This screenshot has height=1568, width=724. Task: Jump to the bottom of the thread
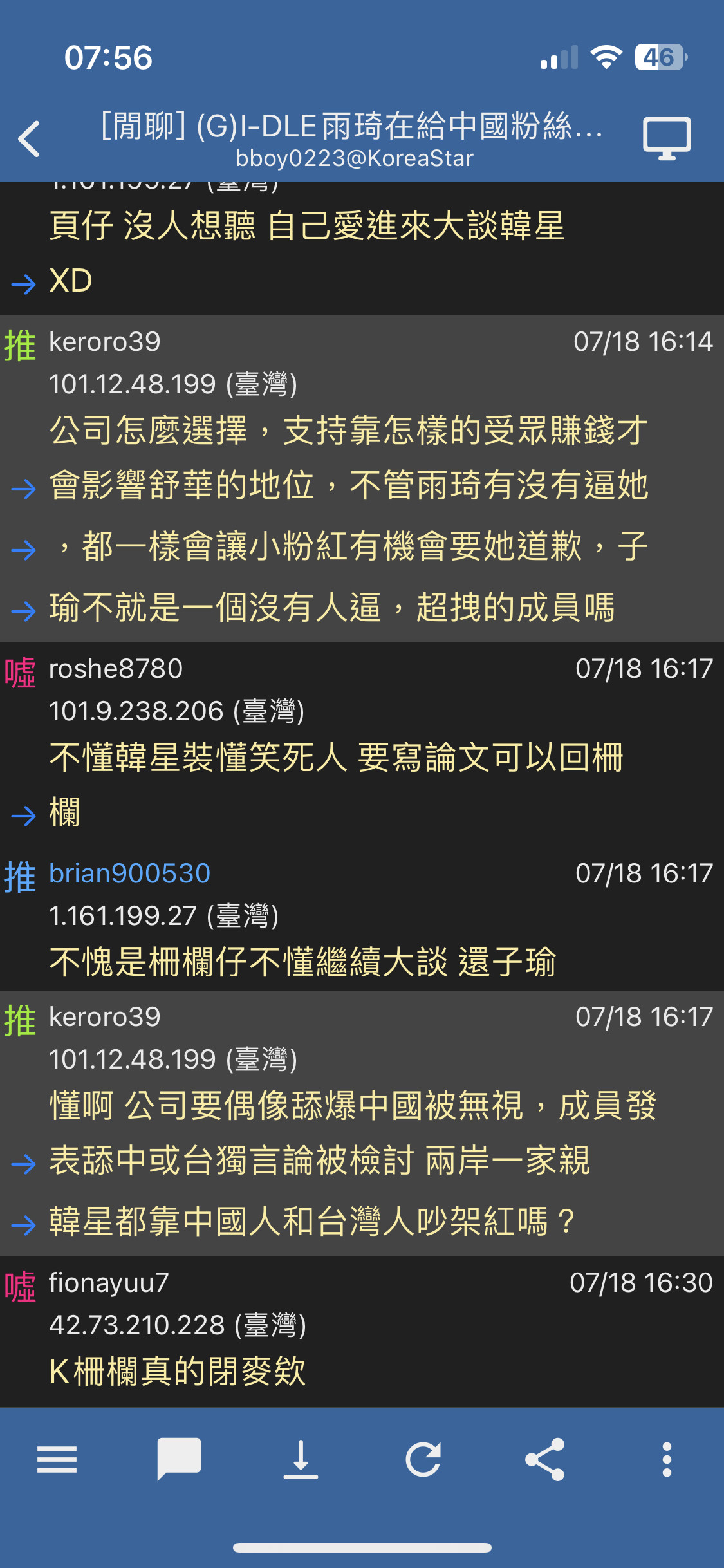pyautogui.click(x=301, y=1459)
